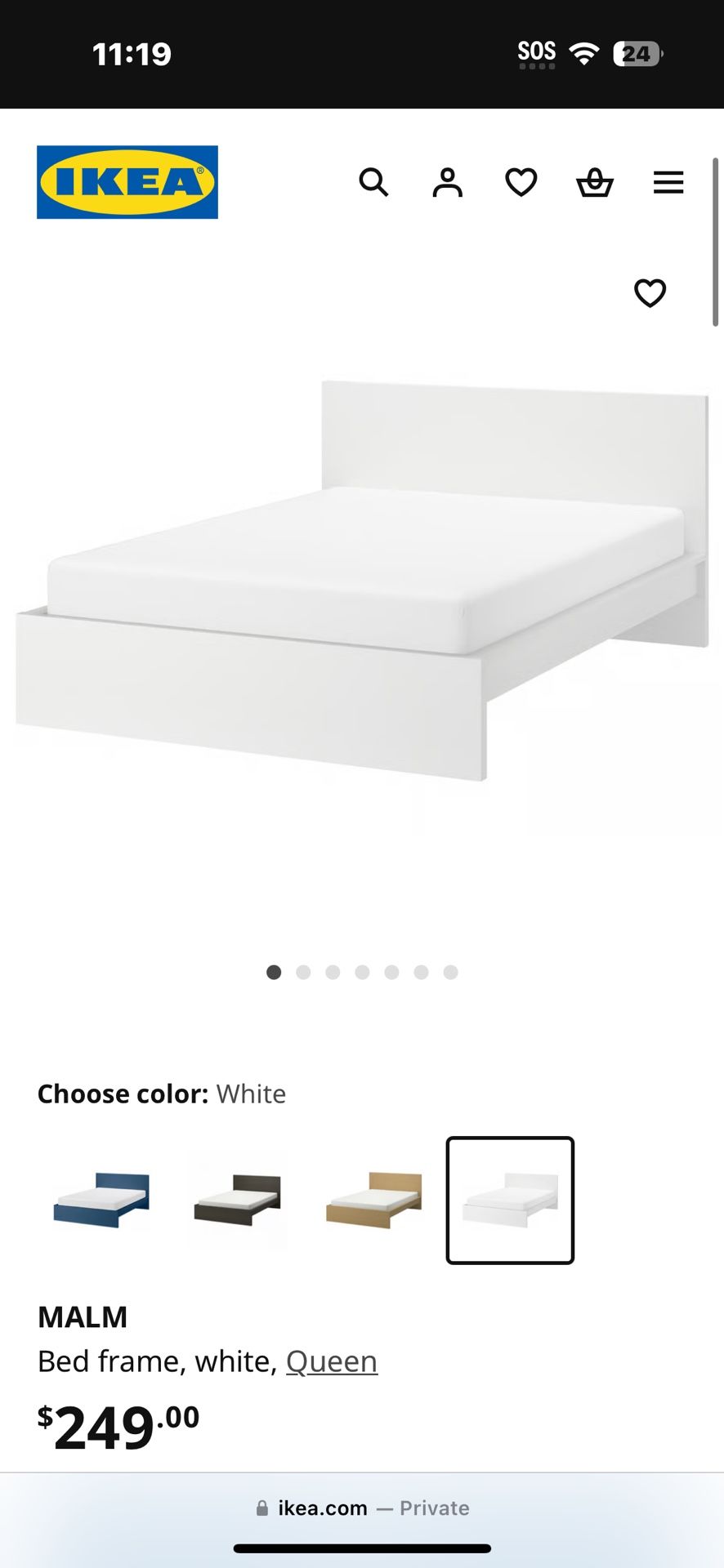
Task: Go to IKEA home via logo
Action: [x=127, y=182]
